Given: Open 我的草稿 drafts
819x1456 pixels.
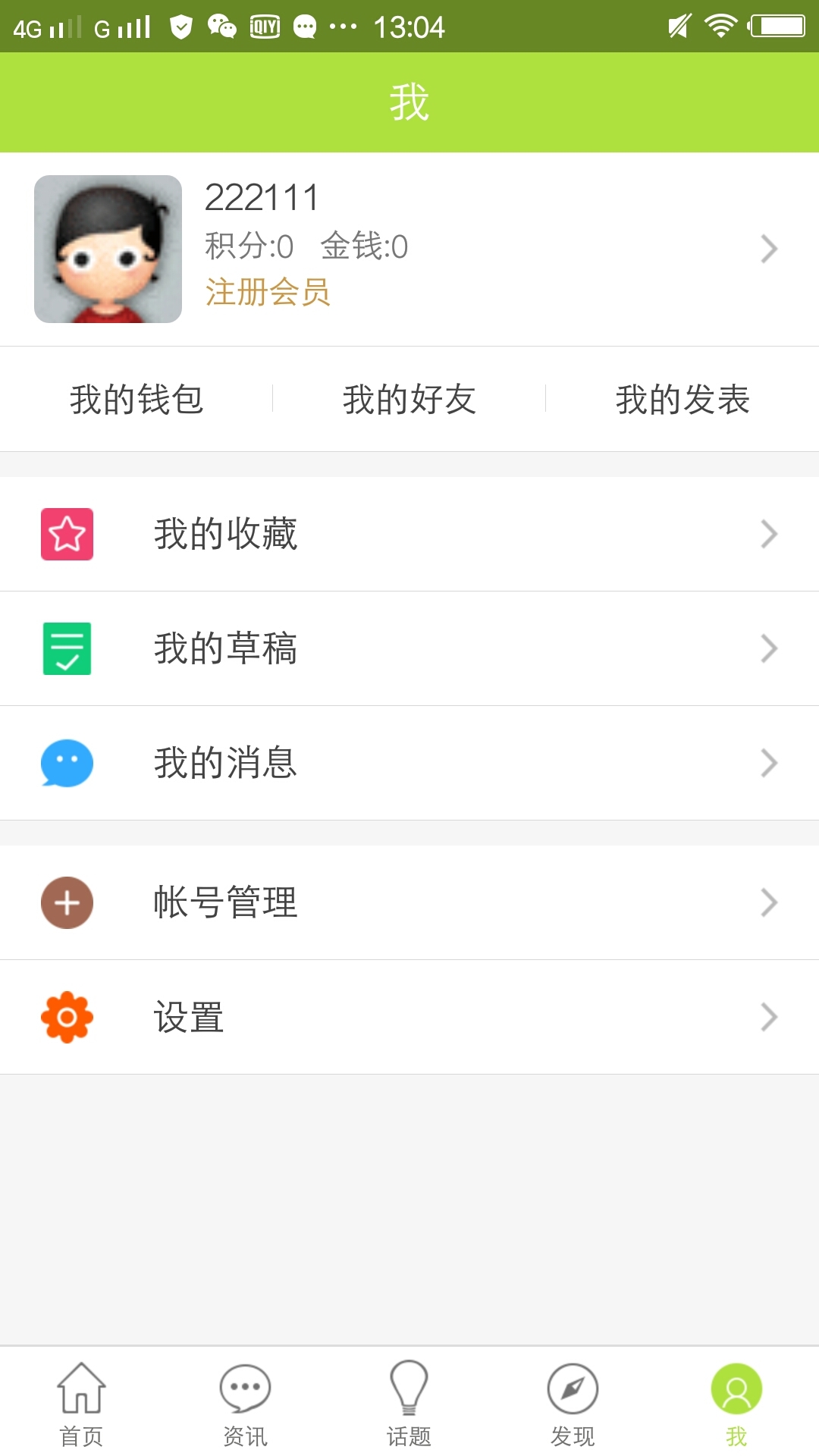Looking at the screenshot, I should coord(409,648).
